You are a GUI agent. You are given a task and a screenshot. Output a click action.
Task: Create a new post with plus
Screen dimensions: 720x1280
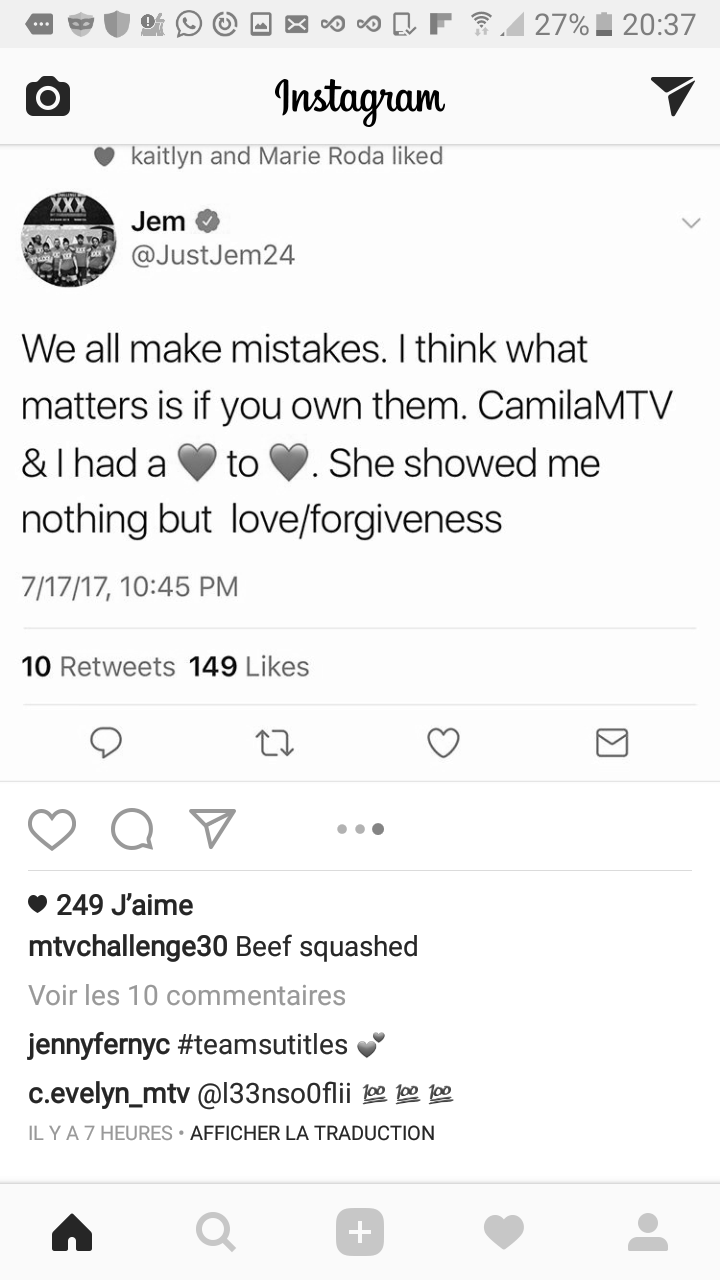click(360, 1232)
